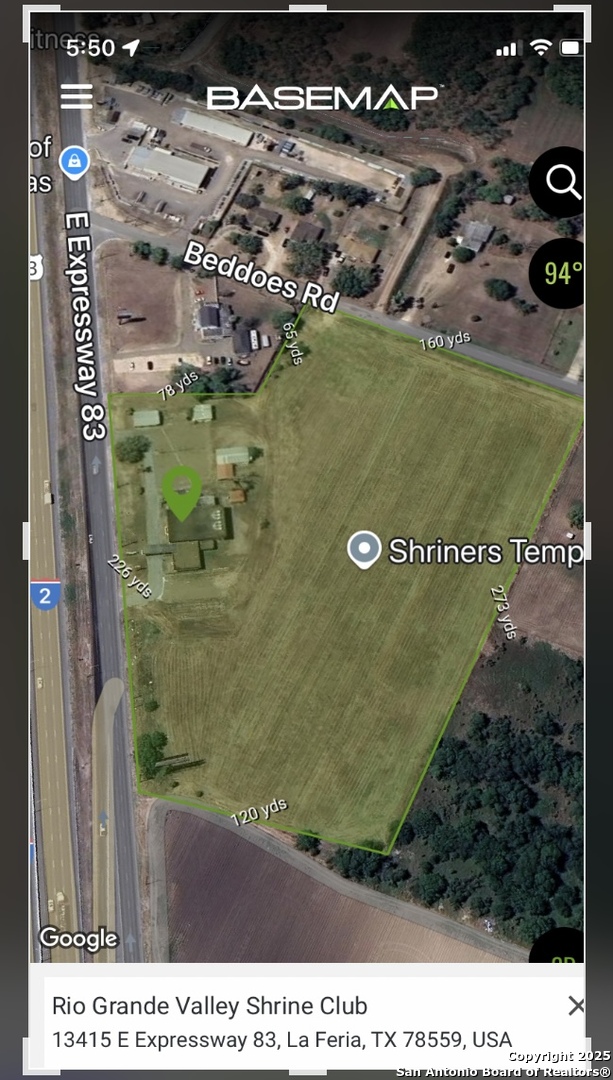Open the hamburger menu
The image size is (613, 1080).
tap(76, 97)
